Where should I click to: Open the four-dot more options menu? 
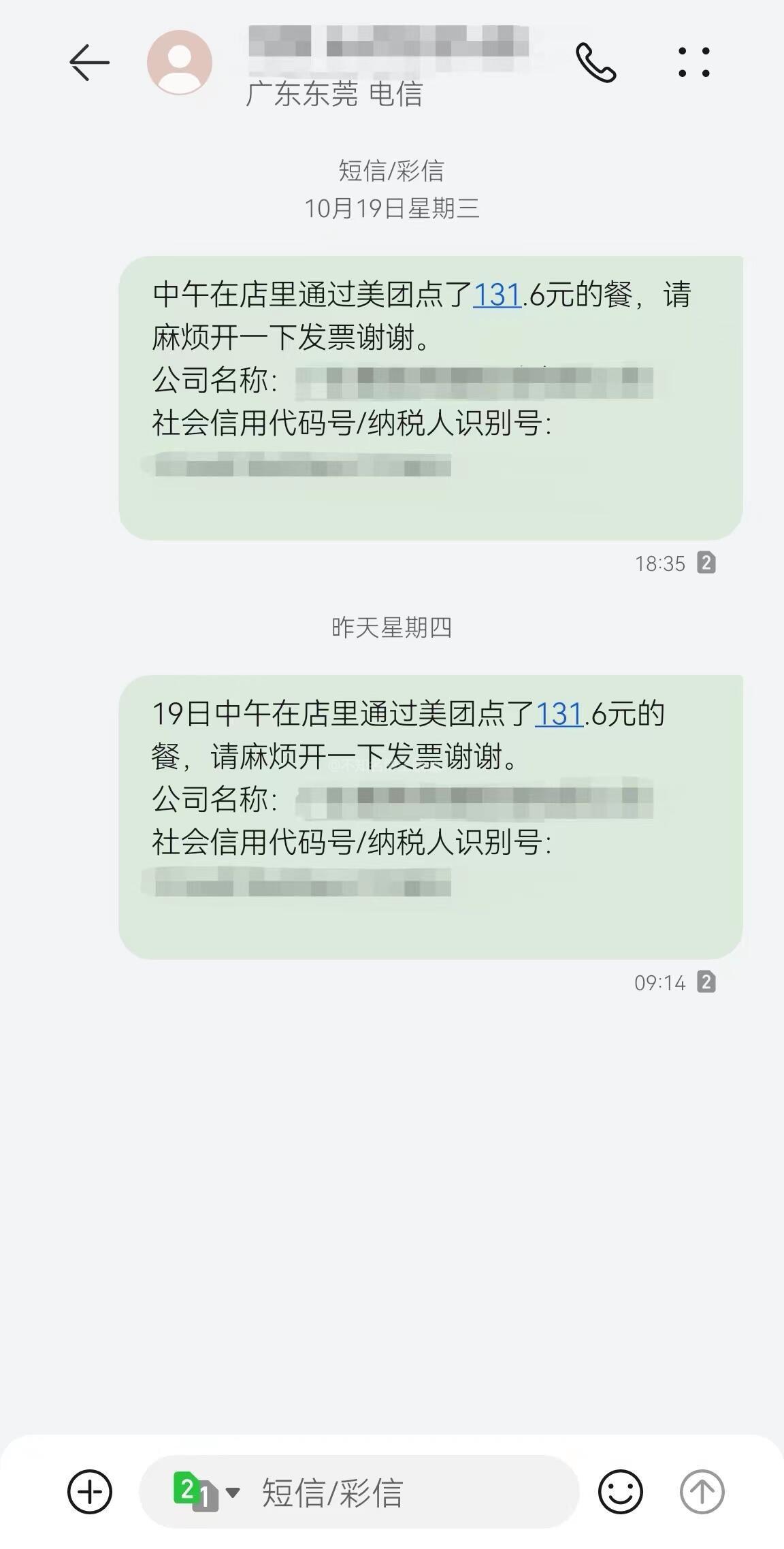pyautogui.click(x=693, y=63)
